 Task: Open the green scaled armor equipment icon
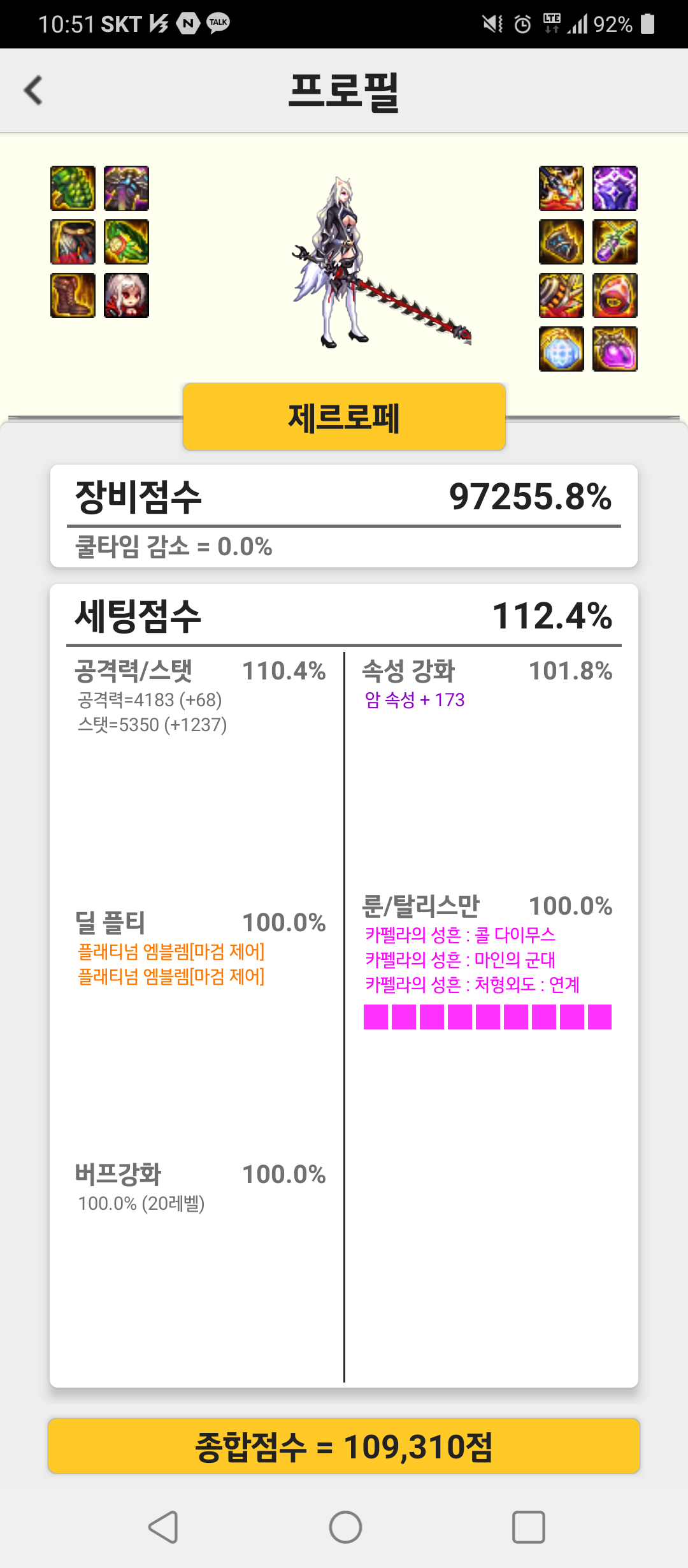coord(73,189)
